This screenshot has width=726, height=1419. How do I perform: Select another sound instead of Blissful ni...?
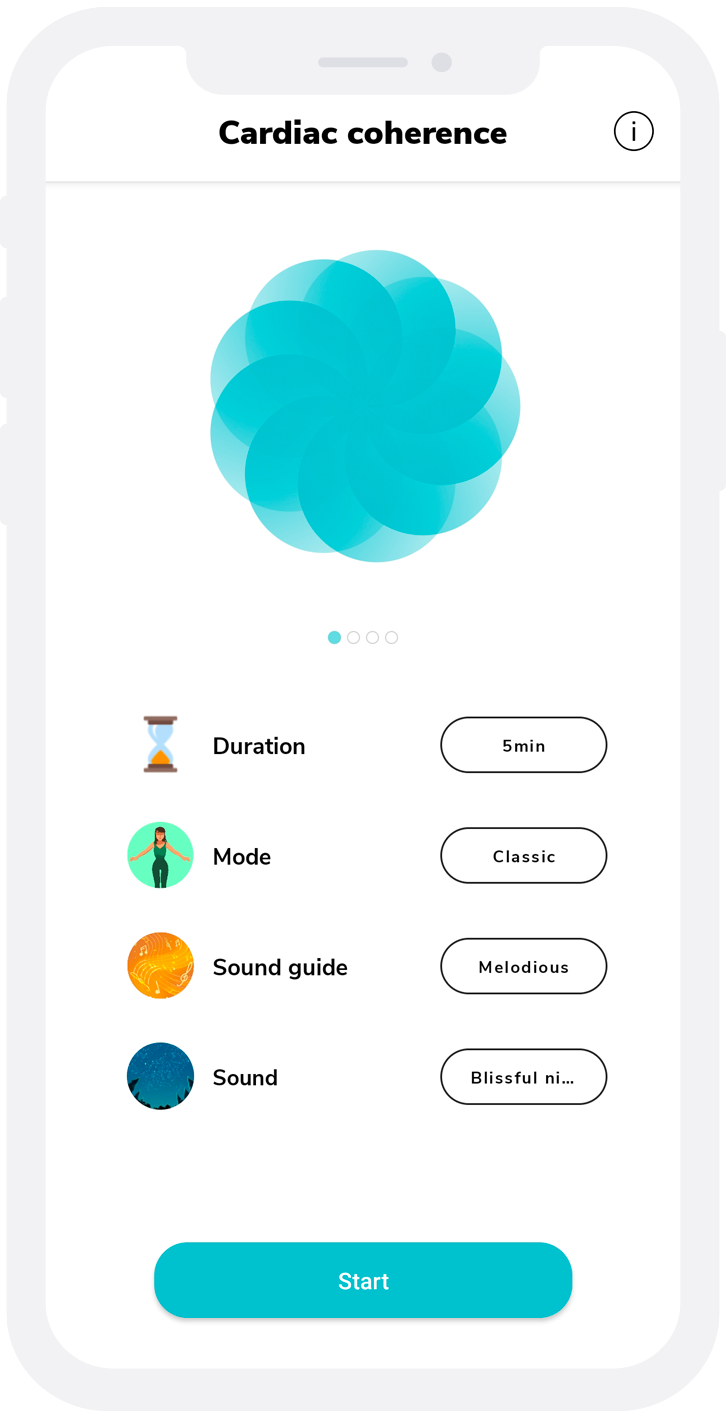(524, 1077)
